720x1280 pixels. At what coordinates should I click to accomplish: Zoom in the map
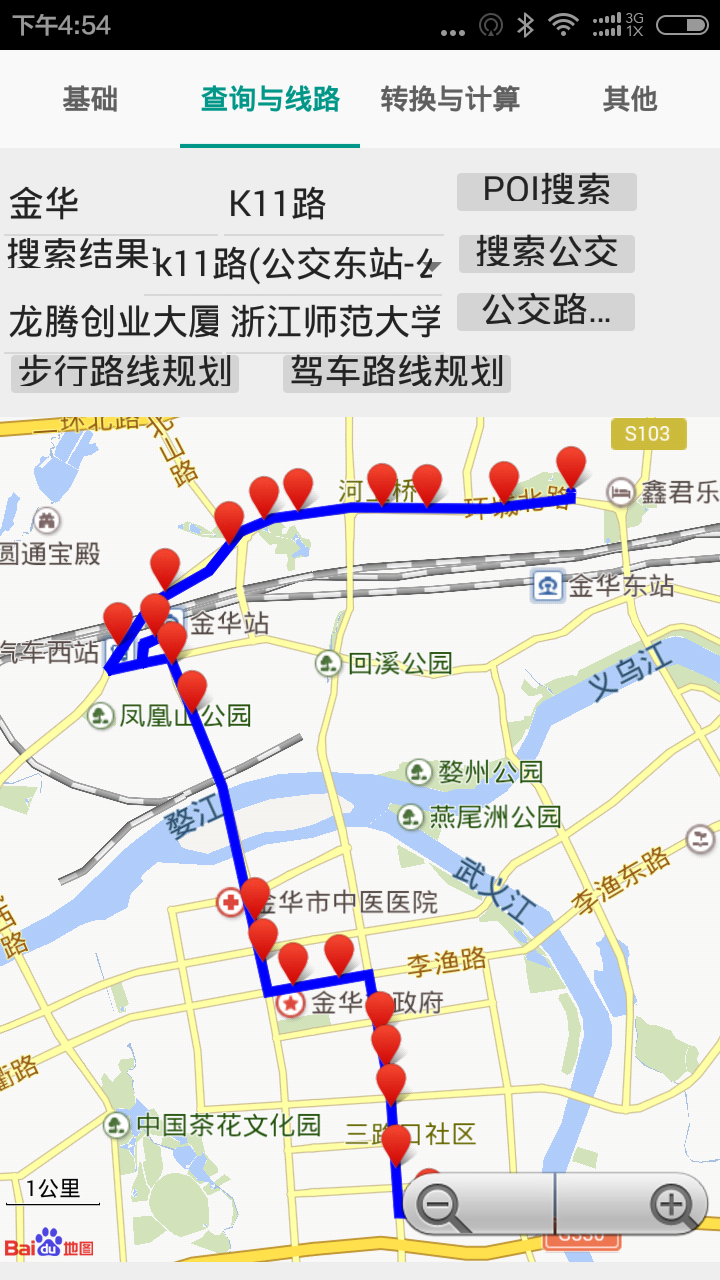click(x=671, y=1205)
